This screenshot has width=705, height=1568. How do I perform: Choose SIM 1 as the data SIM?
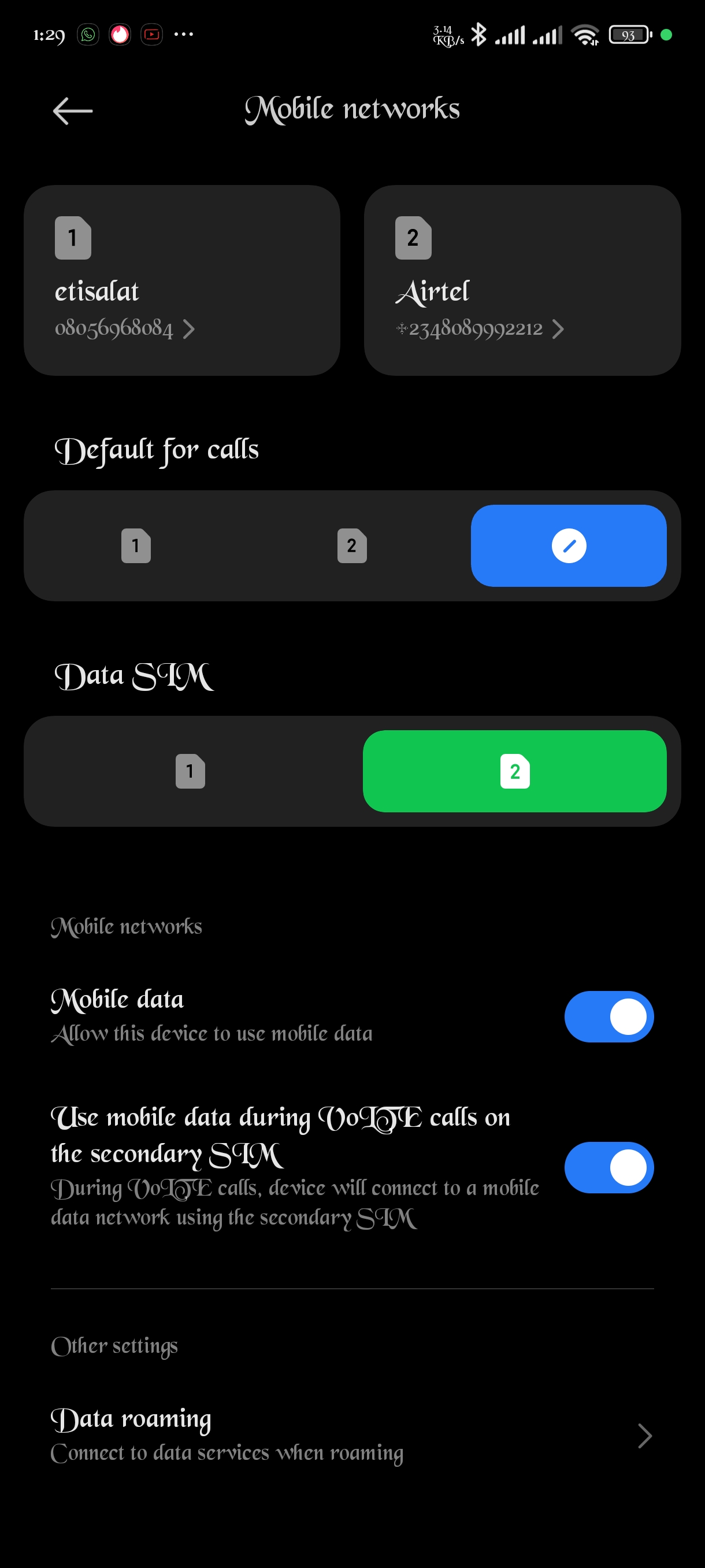(x=190, y=771)
